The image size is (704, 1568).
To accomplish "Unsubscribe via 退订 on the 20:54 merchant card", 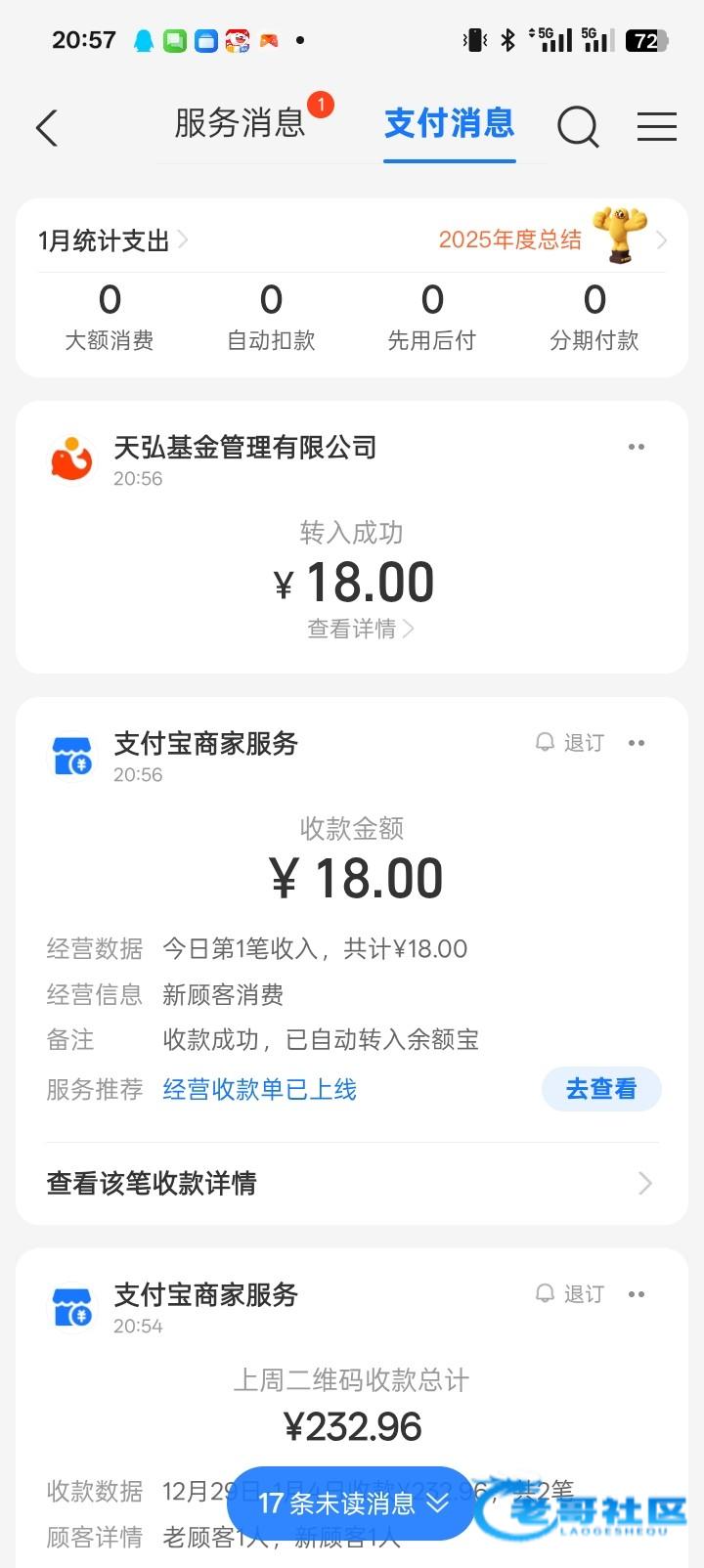I will pyautogui.click(x=571, y=1294).
